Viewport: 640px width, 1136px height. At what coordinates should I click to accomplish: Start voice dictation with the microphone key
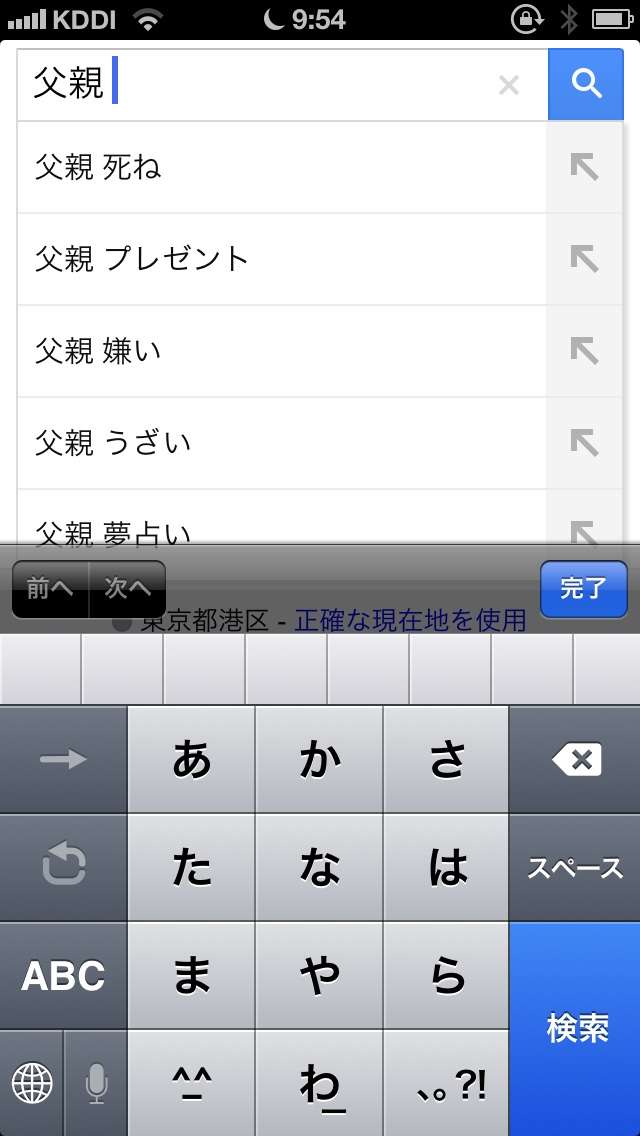tap(96, 1083)
